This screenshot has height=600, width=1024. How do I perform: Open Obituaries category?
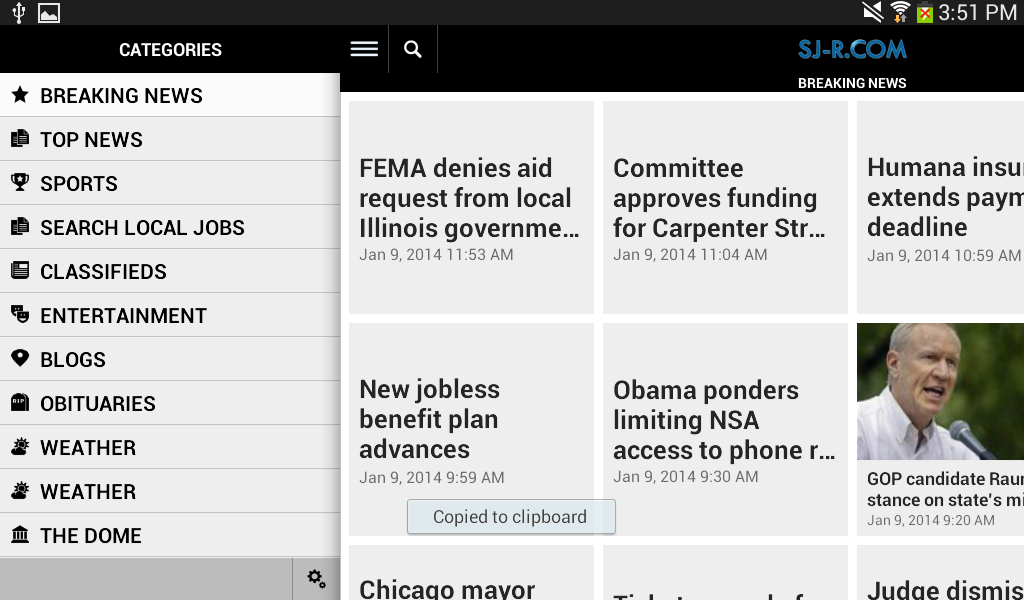pyautogui.click(x=170, y=404)
